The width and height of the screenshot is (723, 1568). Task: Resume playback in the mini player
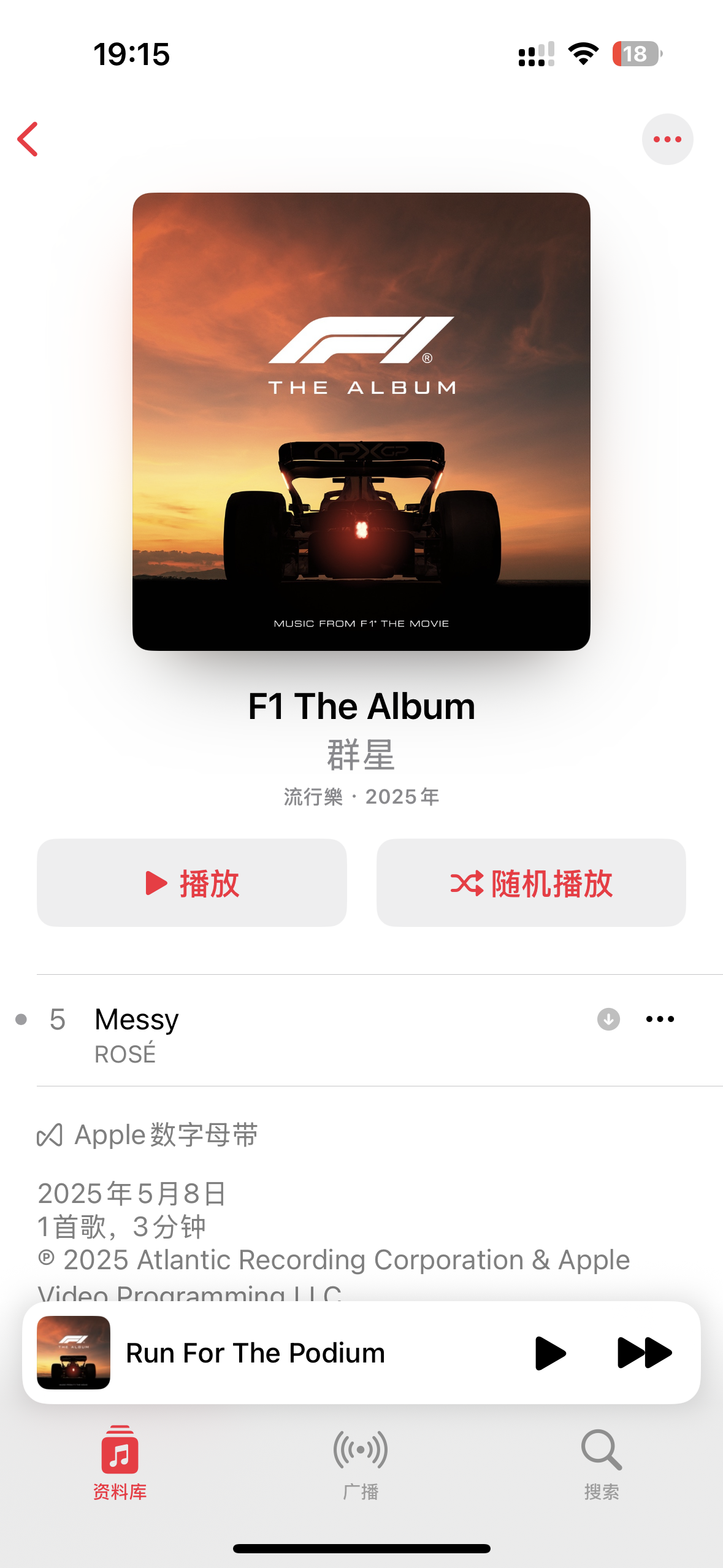pyautogui.click(x=550, y=1353)
